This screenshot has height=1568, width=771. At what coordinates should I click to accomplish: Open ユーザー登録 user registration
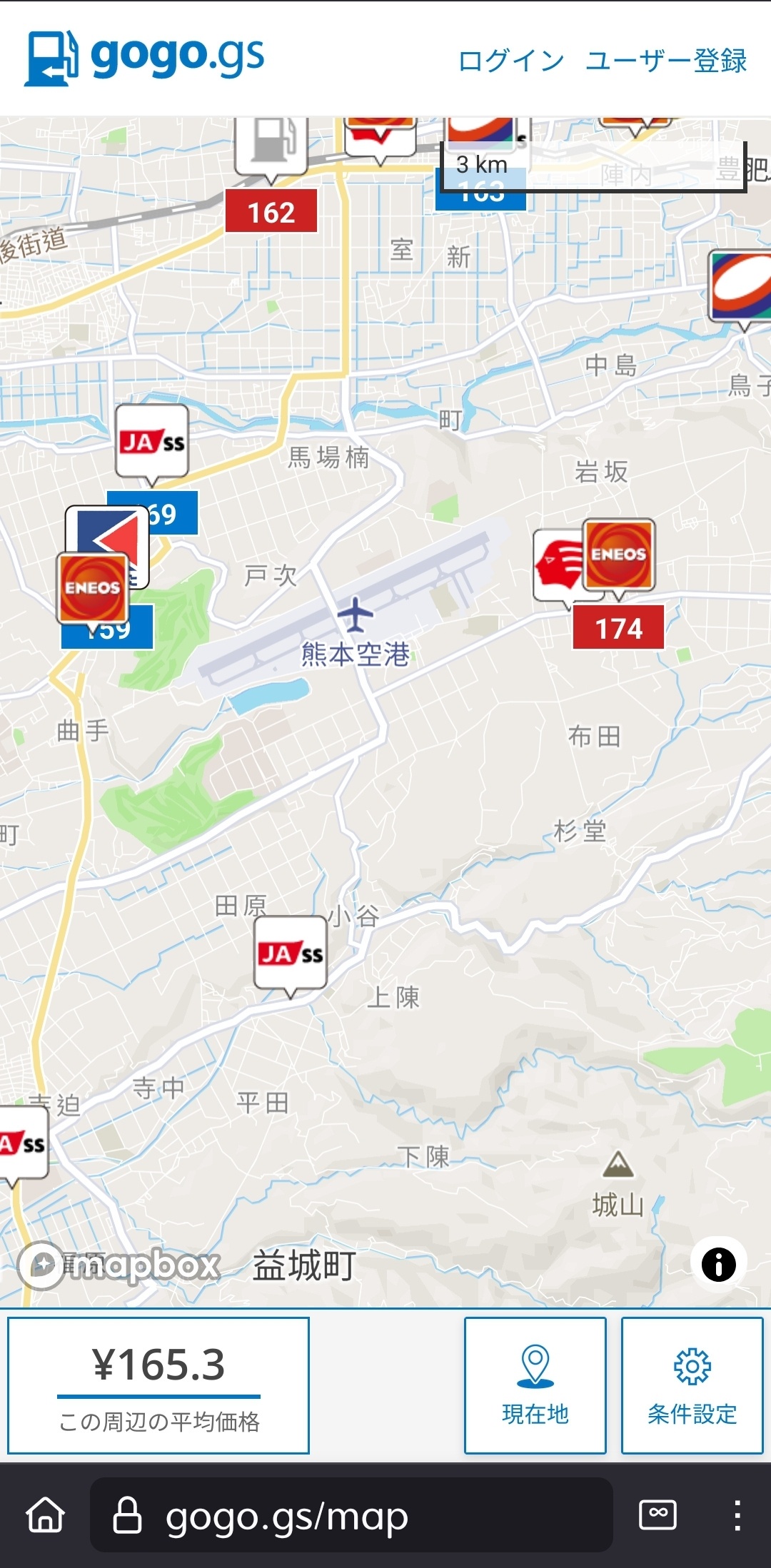pyautogui.click(x=665, y=61)
